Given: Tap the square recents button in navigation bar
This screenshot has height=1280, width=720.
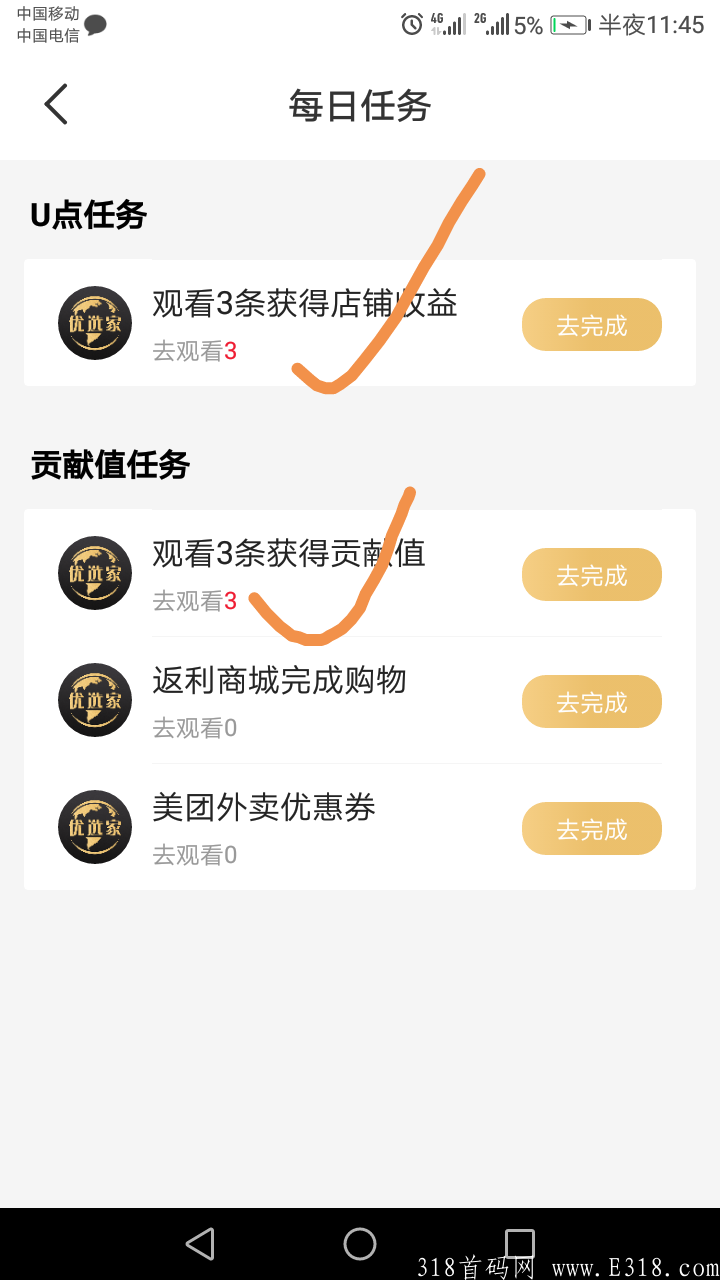Looking at the screenshot, I should (x=520, y=1244).
